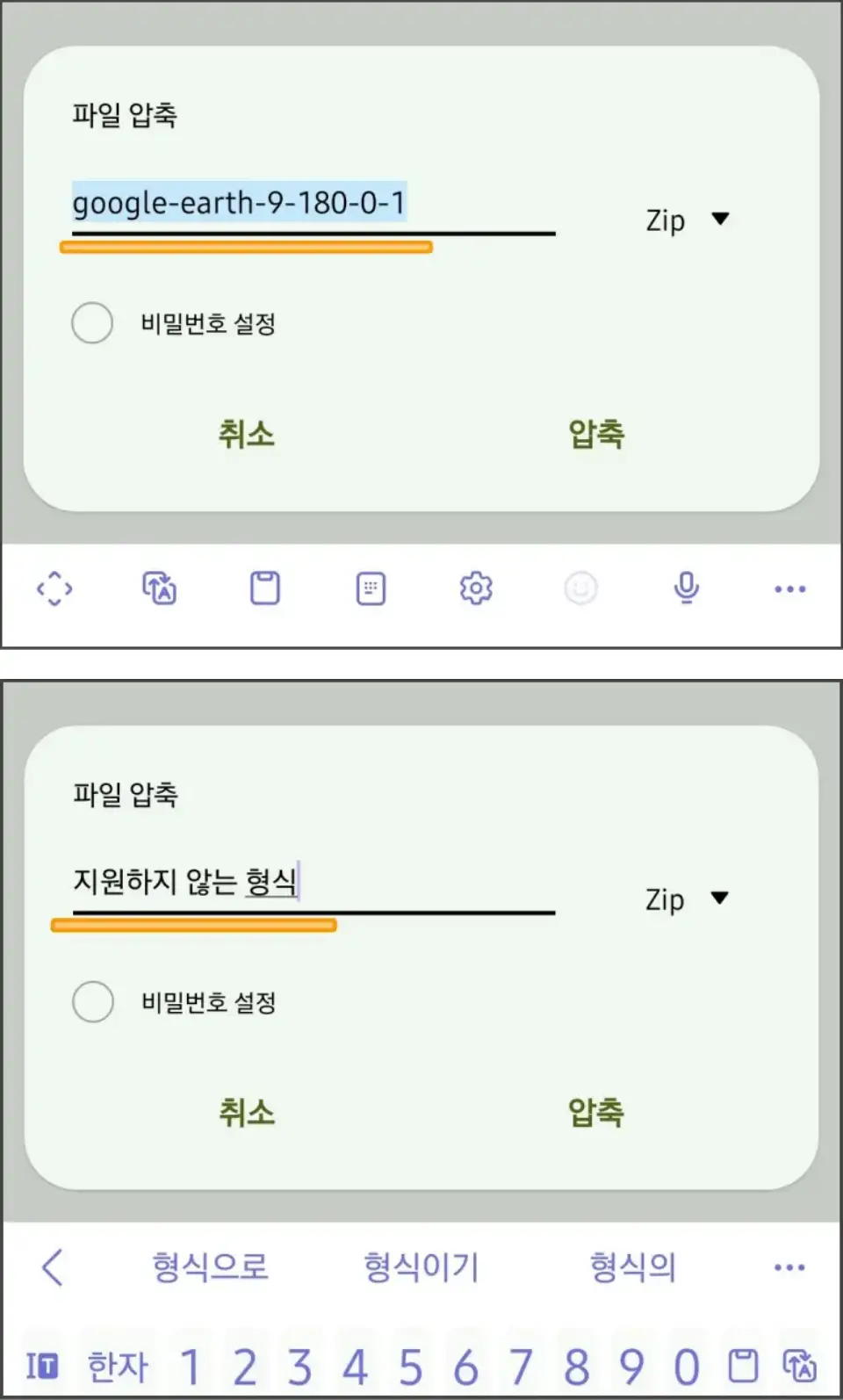Tap the translate icon on keyboard toolbar
This screenshot has height=1400, width=843.
(x=159, y=588)
